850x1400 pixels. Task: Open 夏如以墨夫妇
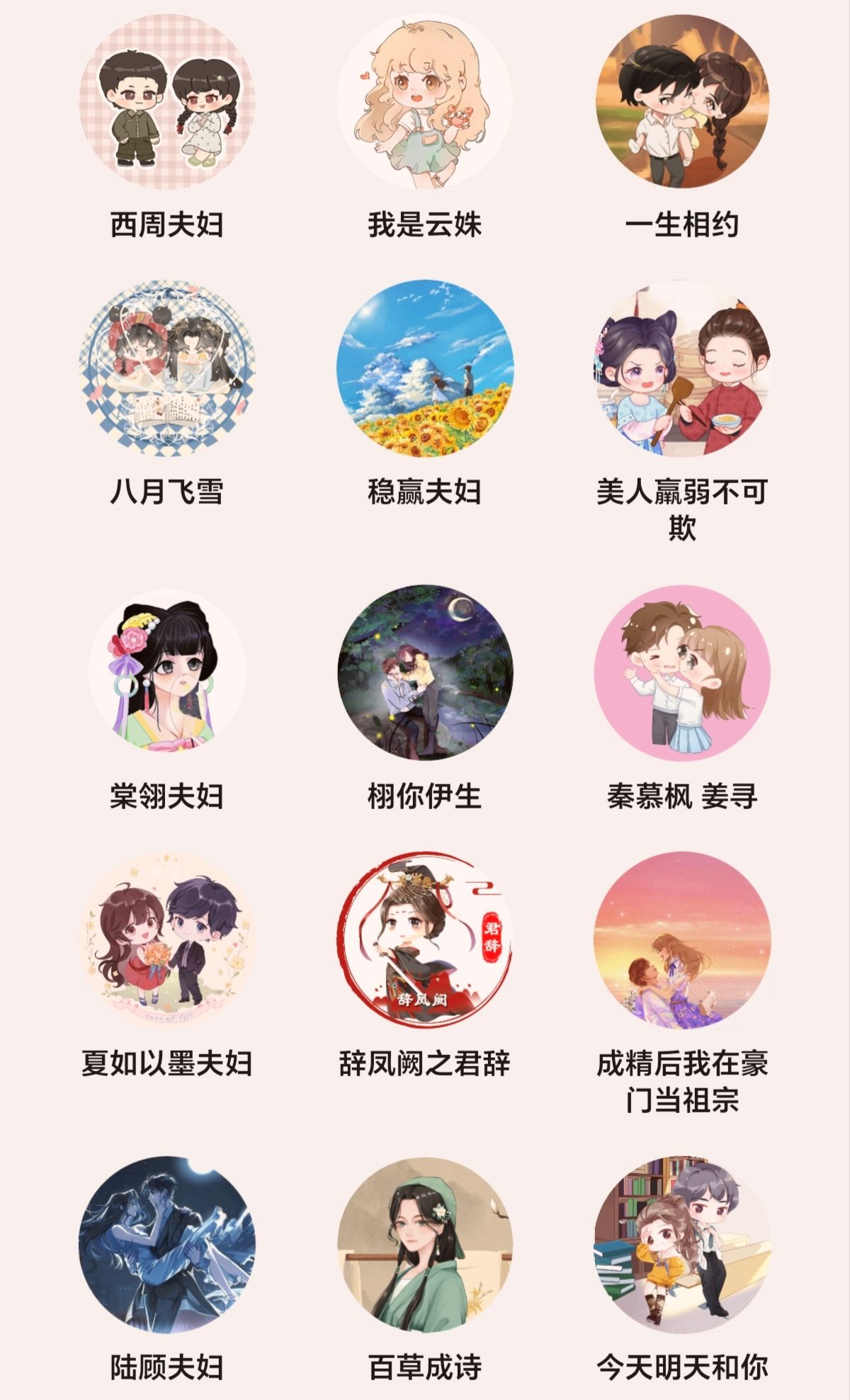point(167,939)
